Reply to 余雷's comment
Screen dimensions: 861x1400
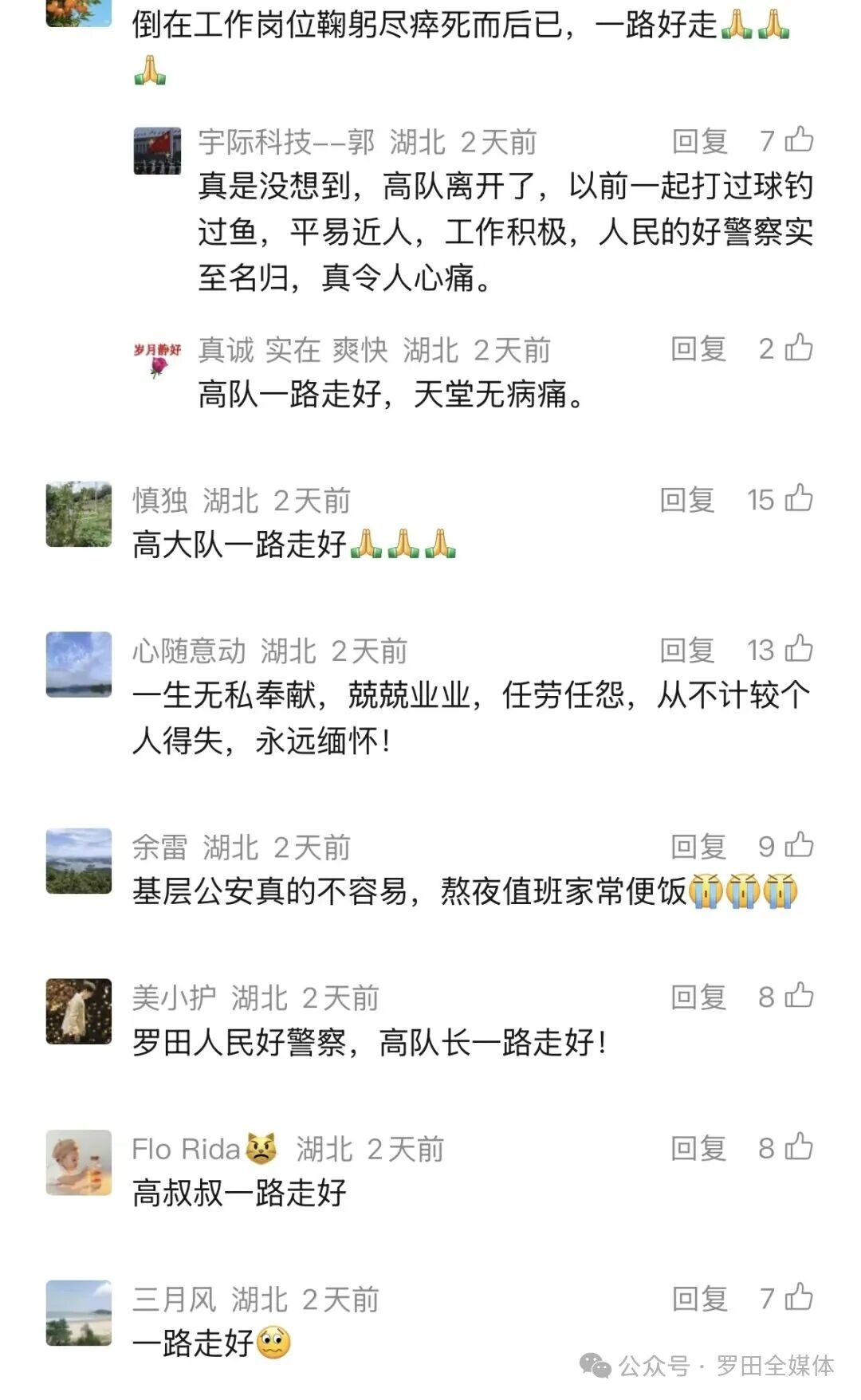(x=699, y=847)
